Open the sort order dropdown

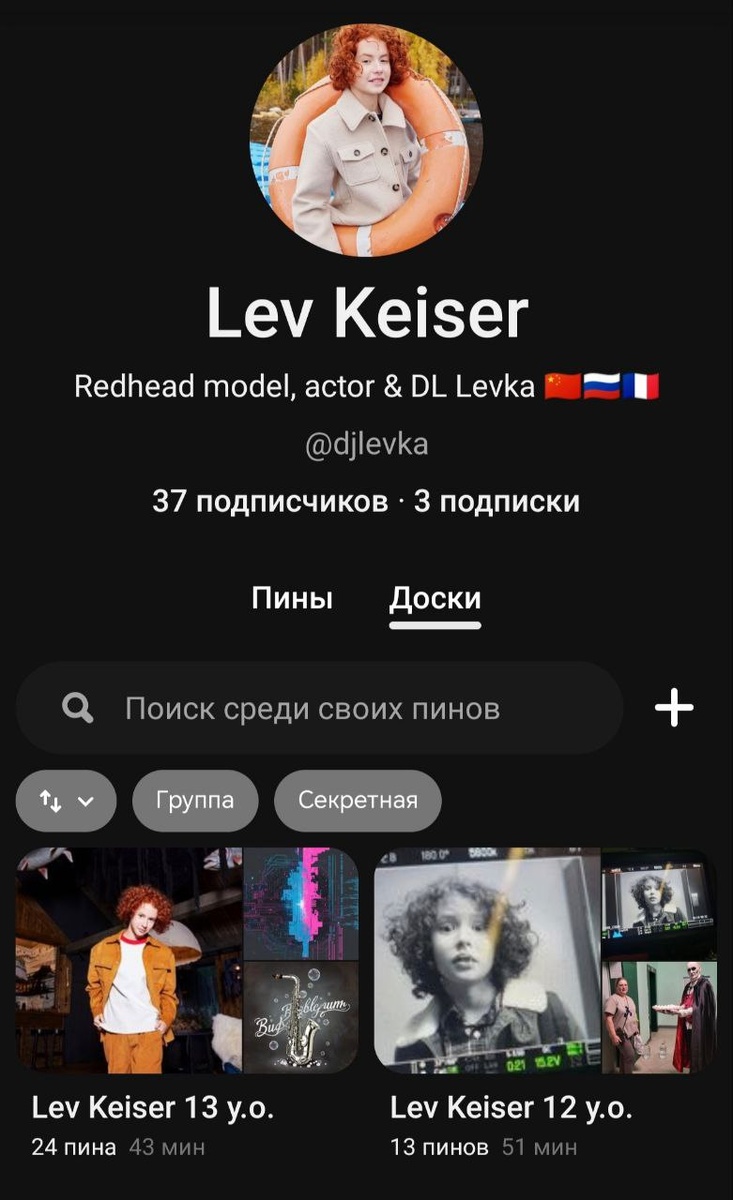(66, 800)
